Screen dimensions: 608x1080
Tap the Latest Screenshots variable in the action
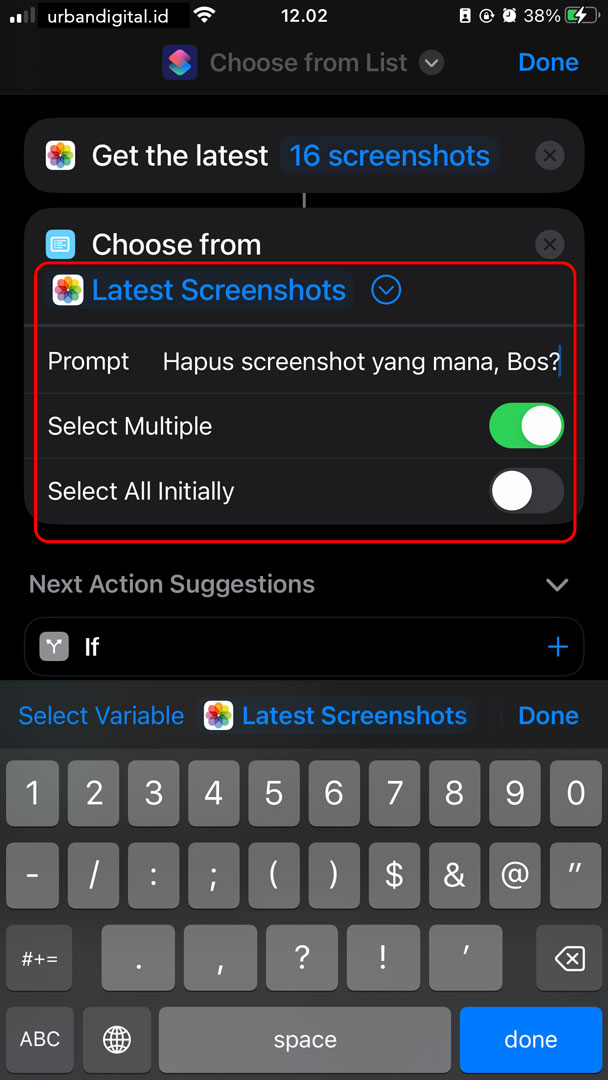pos(218,291)
